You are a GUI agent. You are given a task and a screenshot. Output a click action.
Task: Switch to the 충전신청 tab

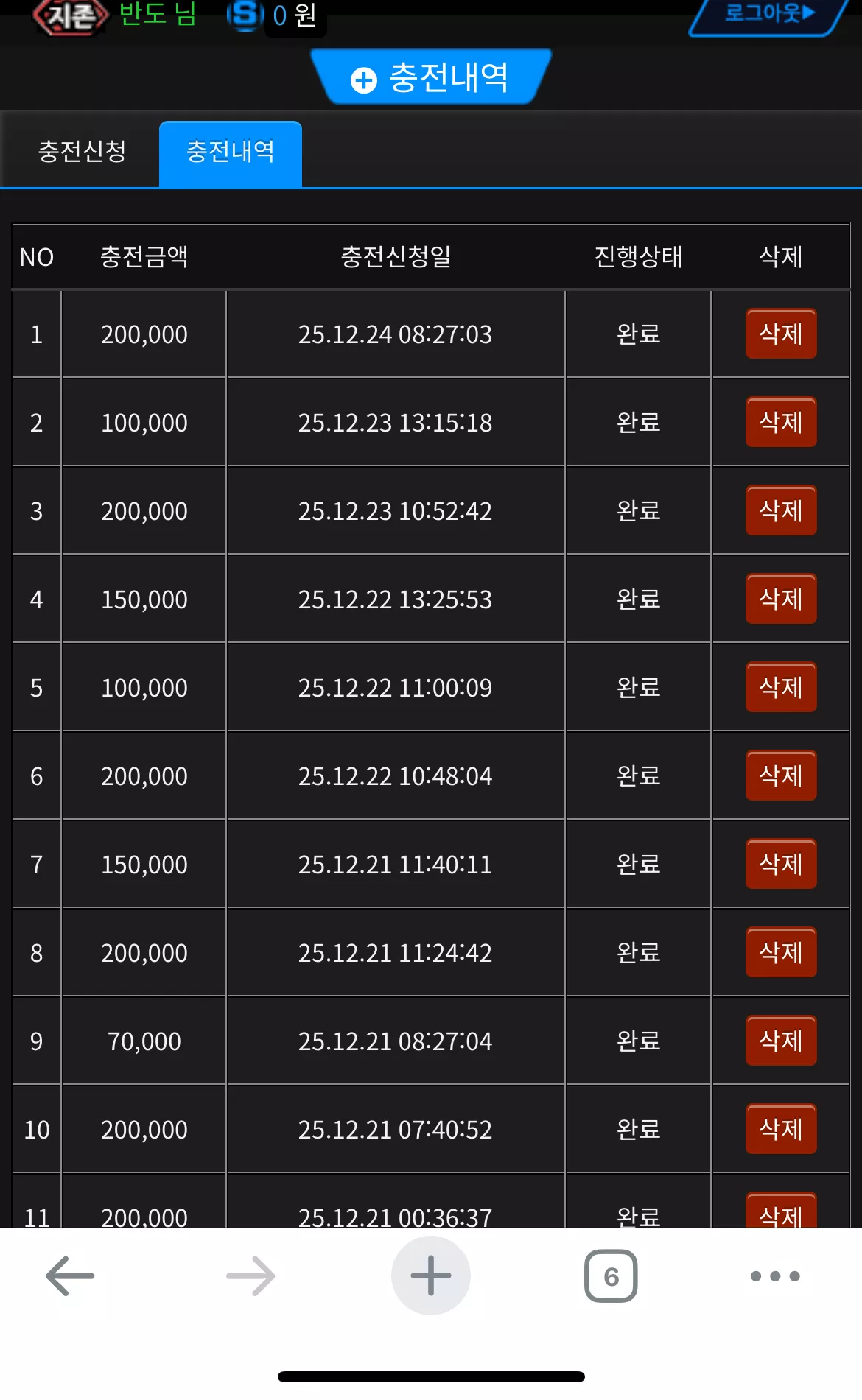pos(82,152)
